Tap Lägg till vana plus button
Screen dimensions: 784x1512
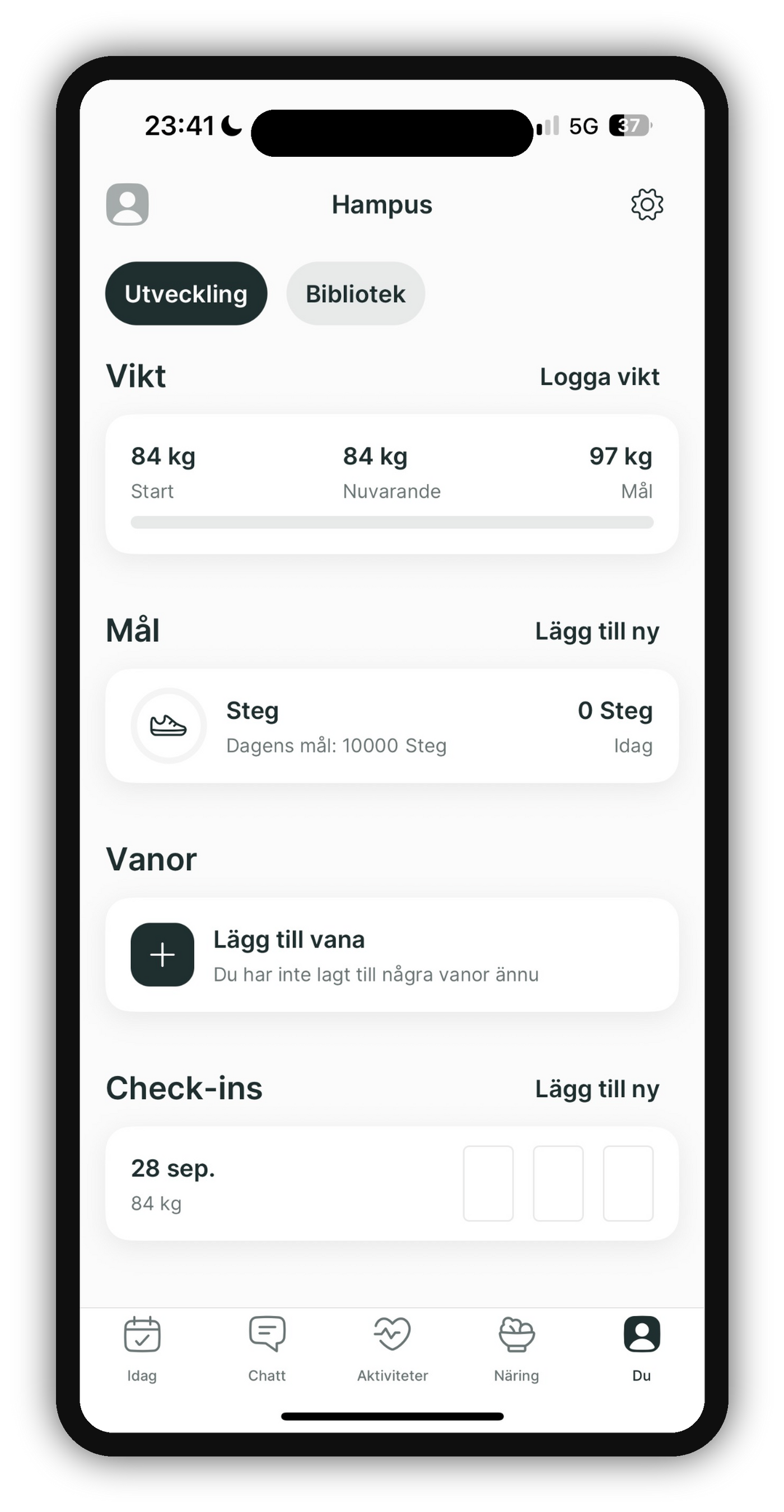[x=162, y=955]
